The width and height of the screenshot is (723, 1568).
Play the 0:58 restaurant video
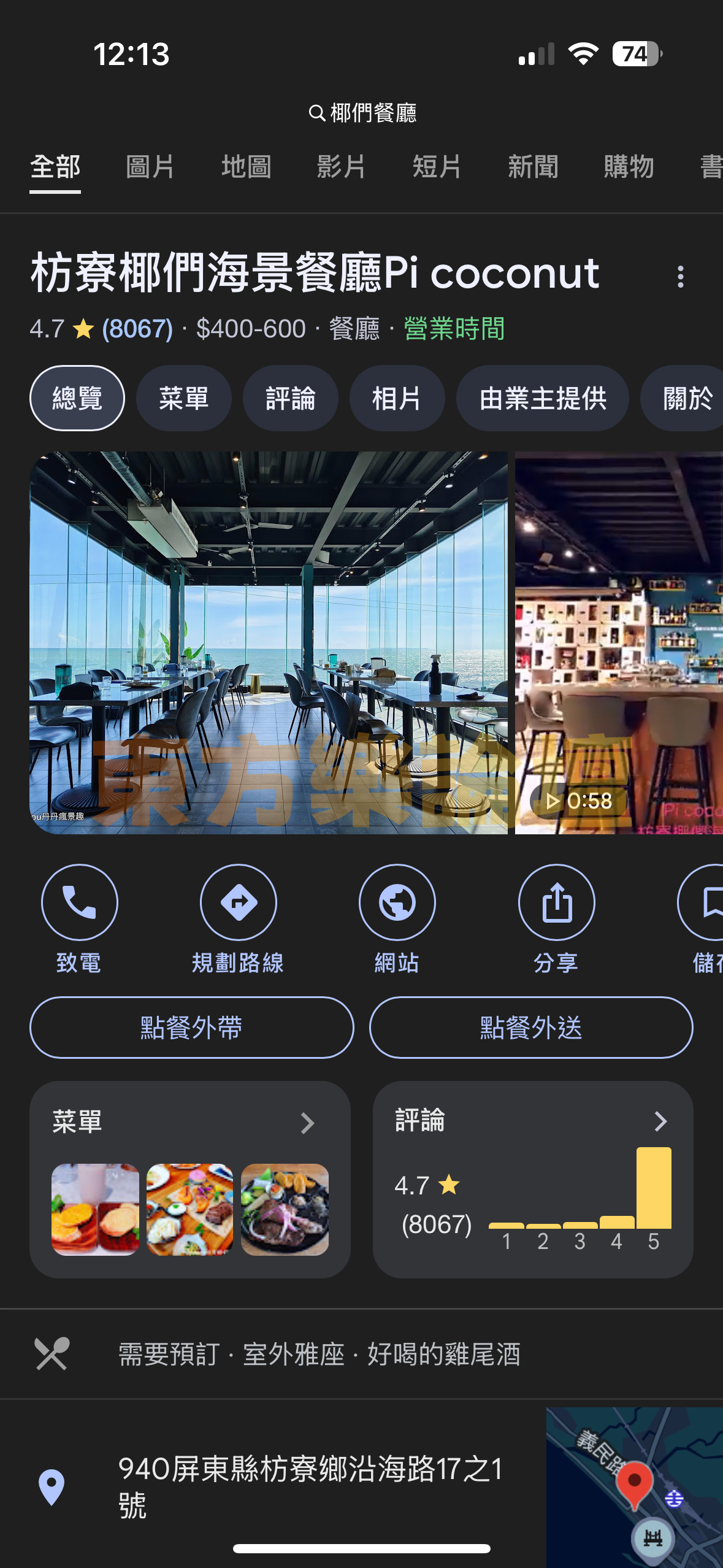tap(618, 642)
